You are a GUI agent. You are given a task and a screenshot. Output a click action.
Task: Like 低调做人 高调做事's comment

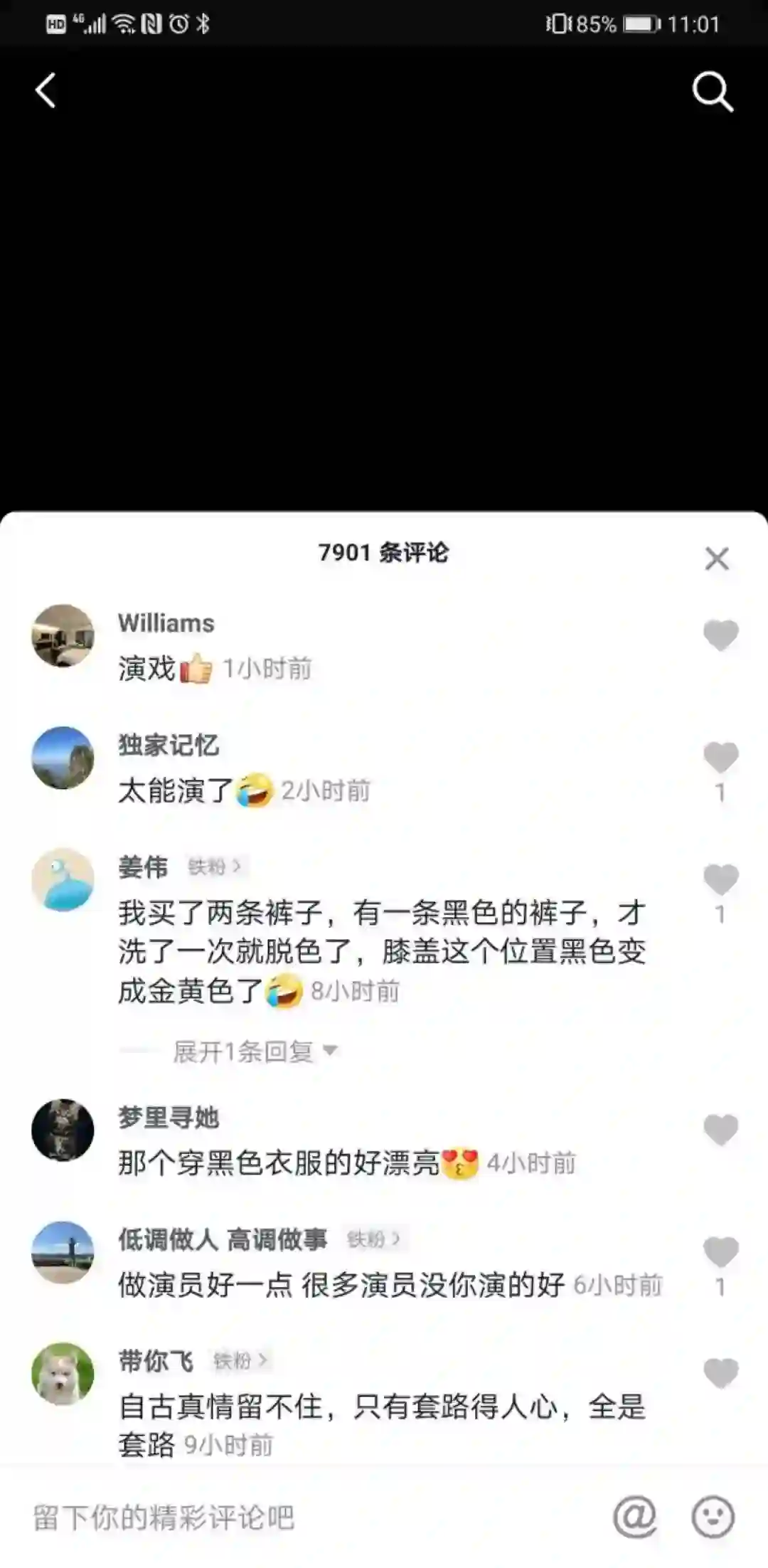pos(720,1252)
